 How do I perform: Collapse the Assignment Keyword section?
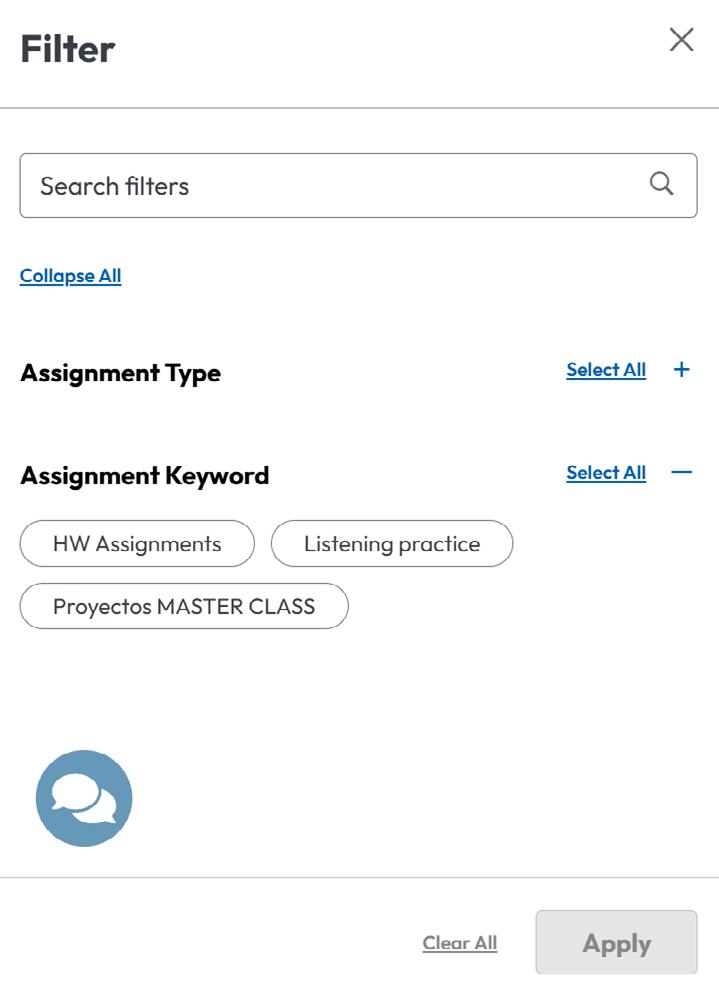[x=681, y=473]
